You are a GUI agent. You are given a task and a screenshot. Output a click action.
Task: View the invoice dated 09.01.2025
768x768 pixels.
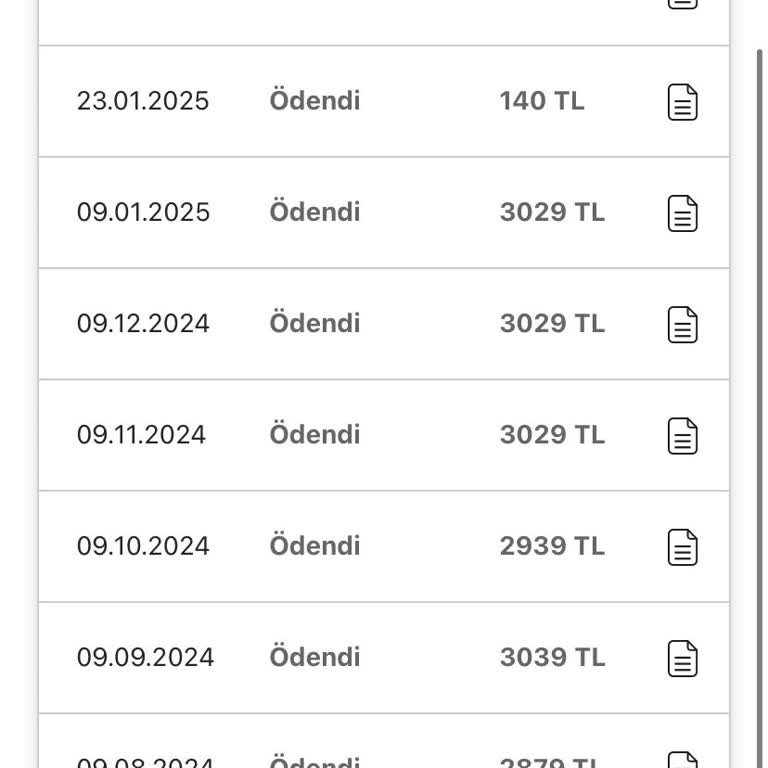[682, 213]
